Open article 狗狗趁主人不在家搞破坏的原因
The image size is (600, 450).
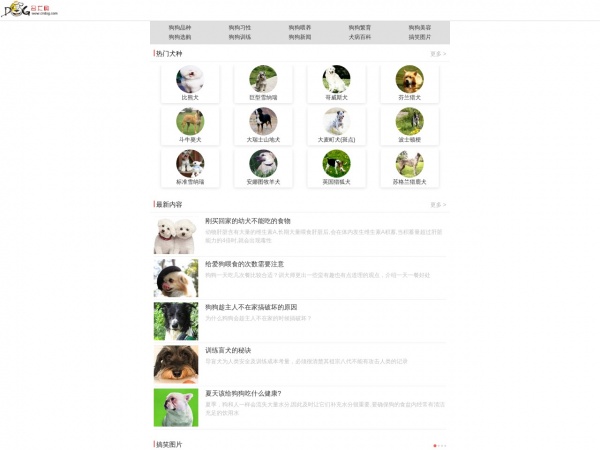[250, 307]
